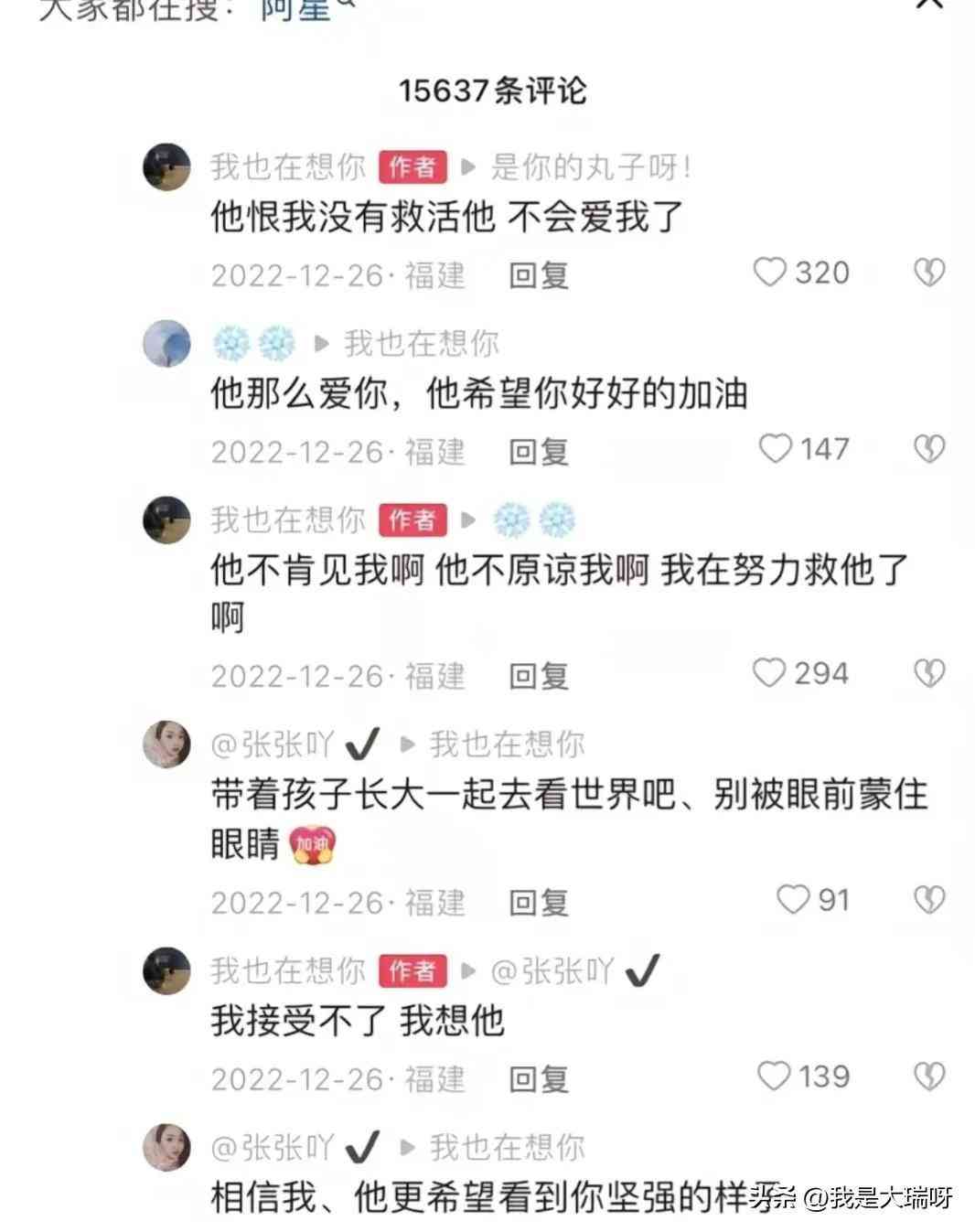975x1232 pixels.
Task: Reply to the comment starting '他不肯见我啊'
Action: click(539, 677)
